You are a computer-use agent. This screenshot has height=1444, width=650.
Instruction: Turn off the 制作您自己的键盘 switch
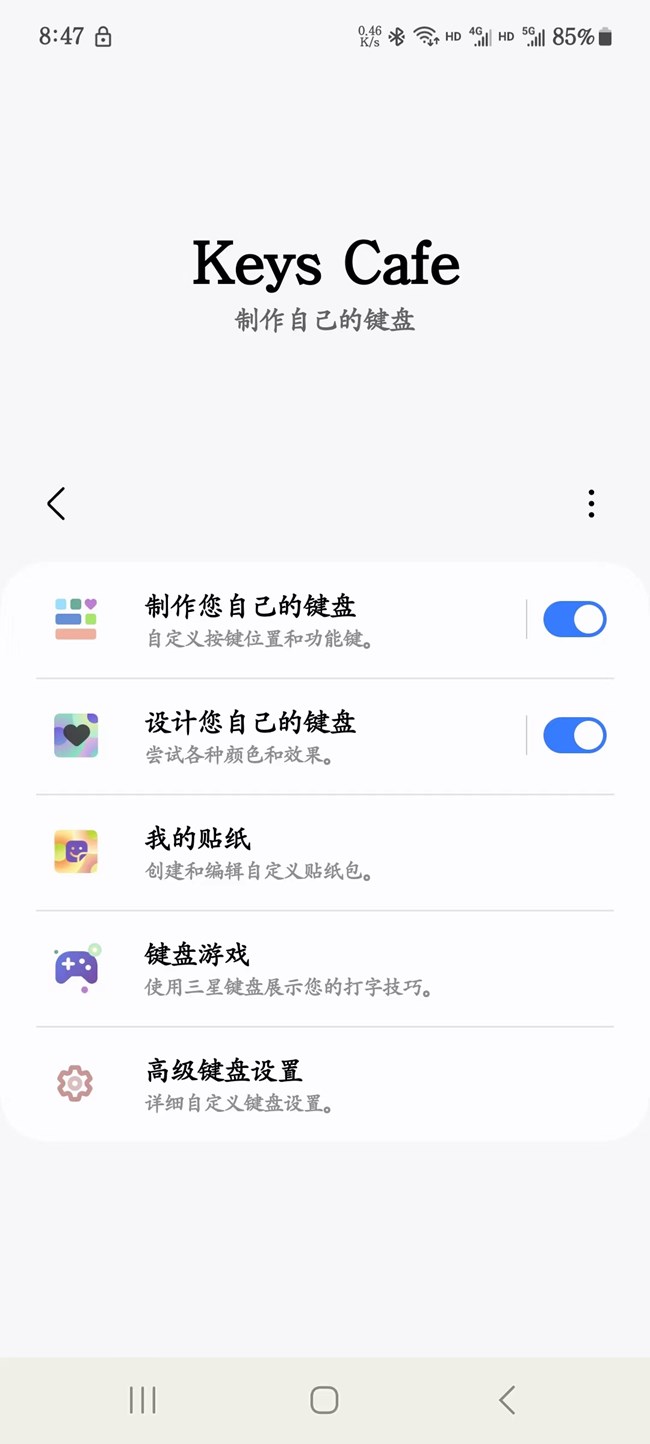click(574, 620)
